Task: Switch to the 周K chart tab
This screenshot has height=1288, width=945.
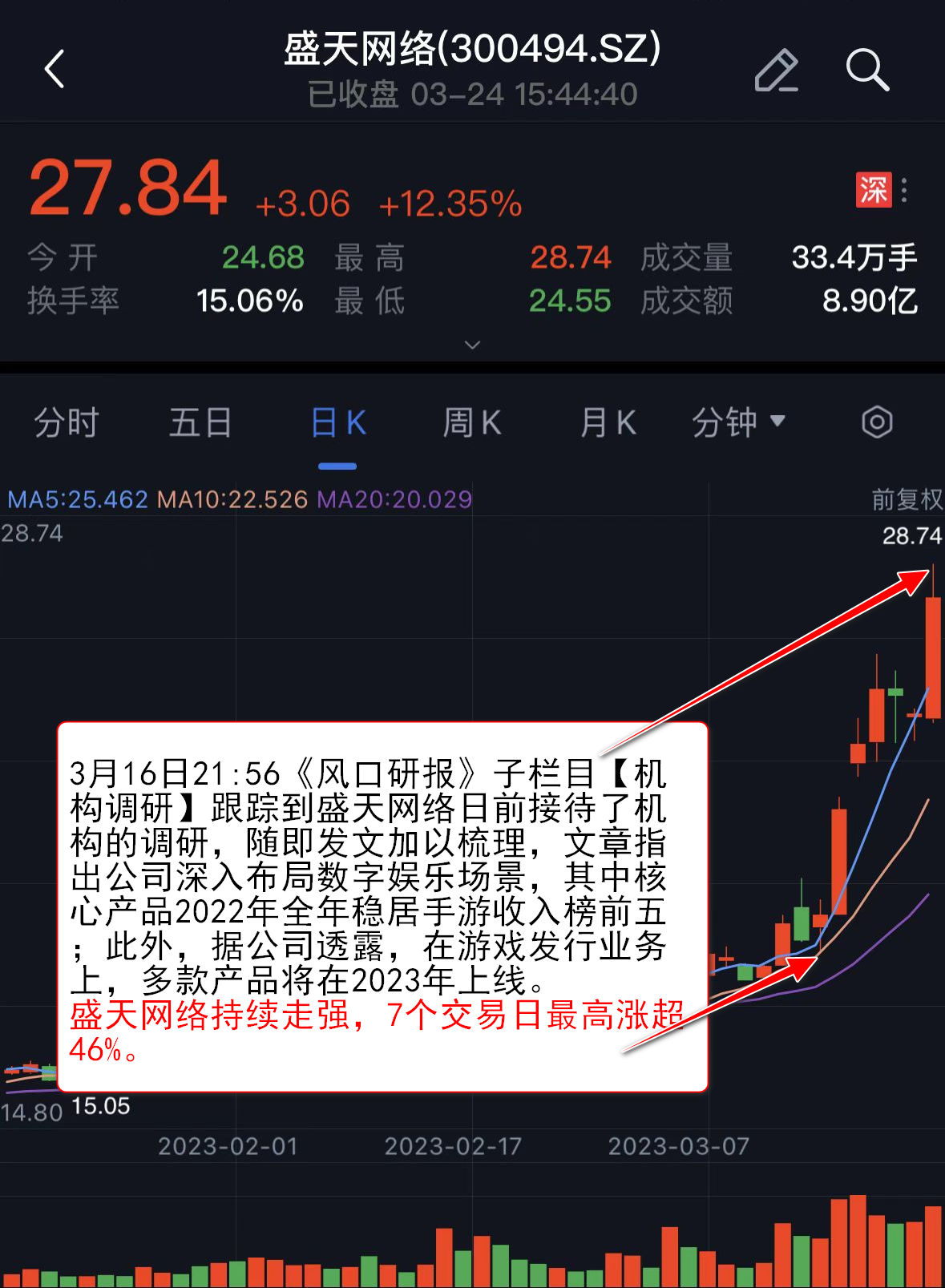Action: (472, 422)
